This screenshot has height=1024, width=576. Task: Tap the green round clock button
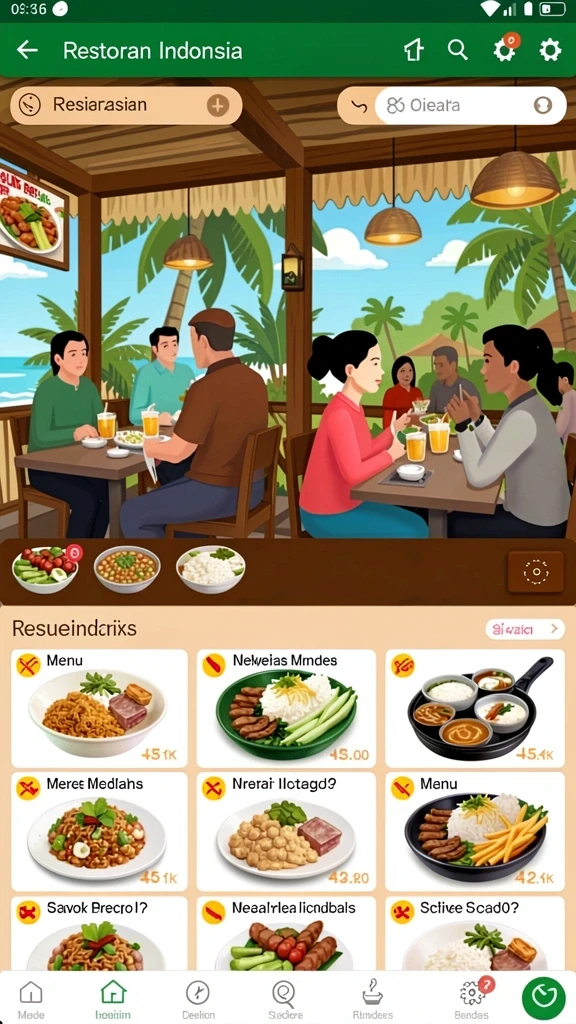543,997
